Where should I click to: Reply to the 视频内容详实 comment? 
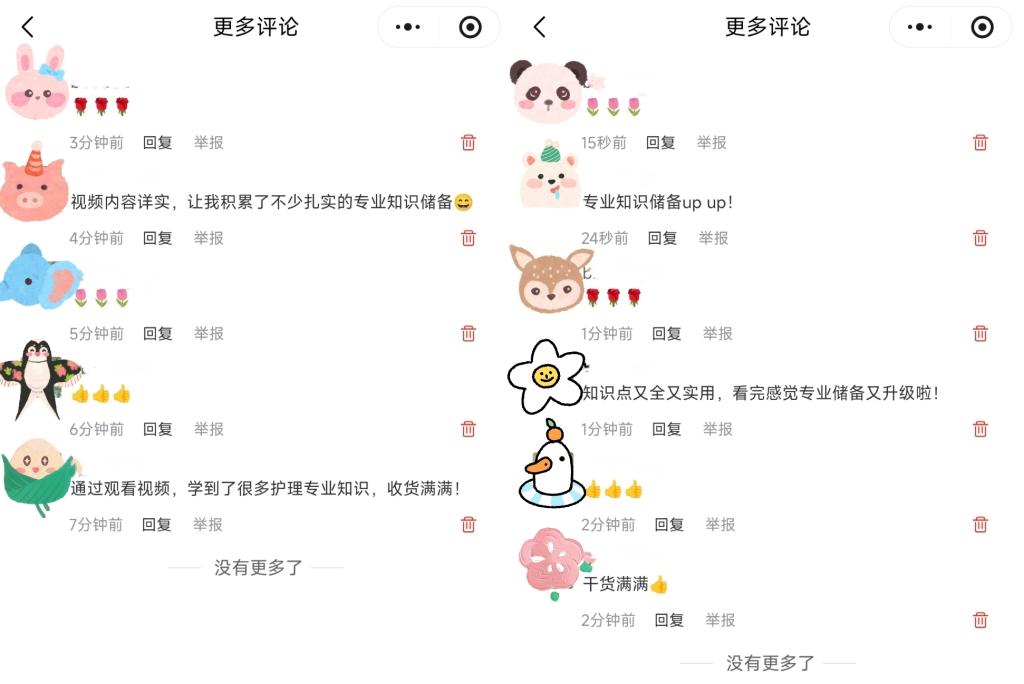pos(158,238)
